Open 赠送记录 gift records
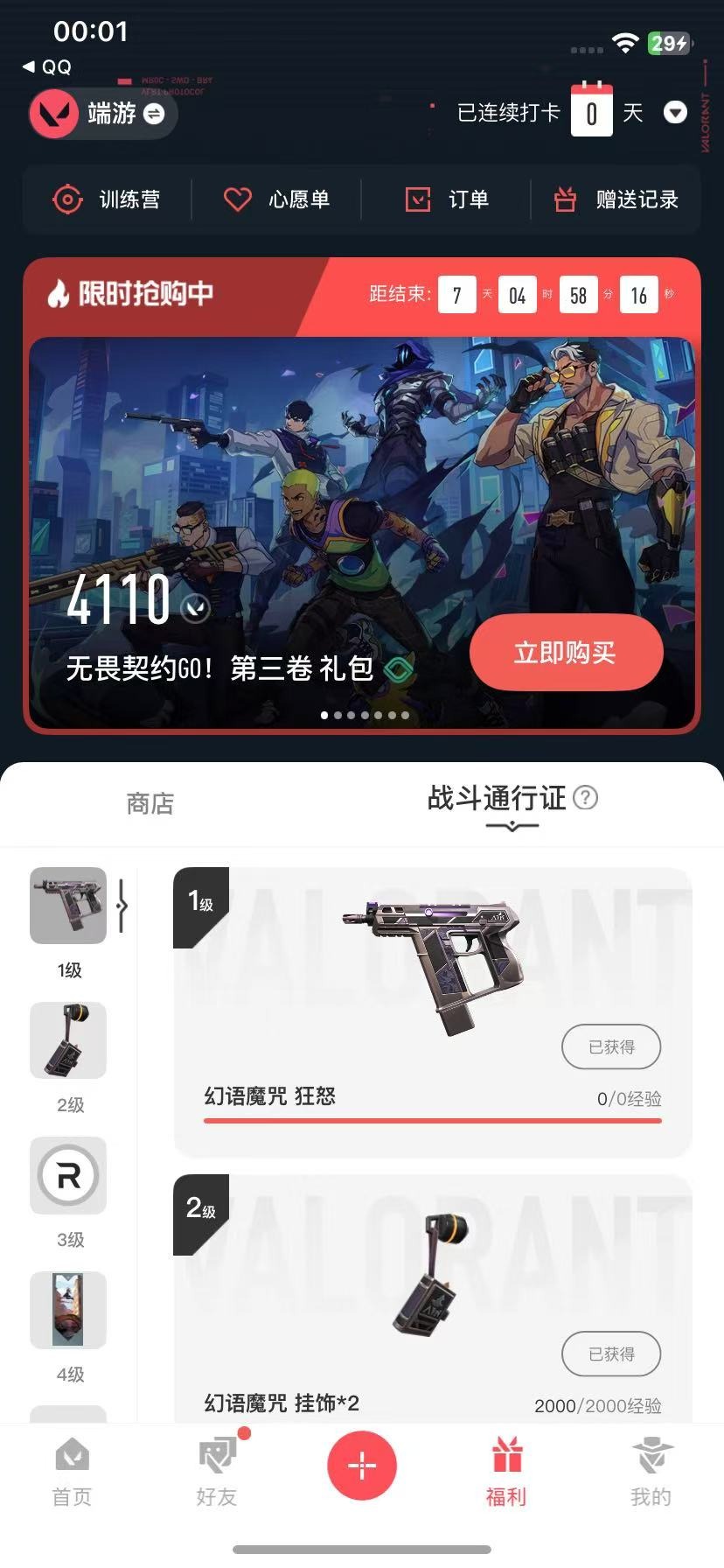Screen dimensions: 724x1568 (x=616, y=199)
